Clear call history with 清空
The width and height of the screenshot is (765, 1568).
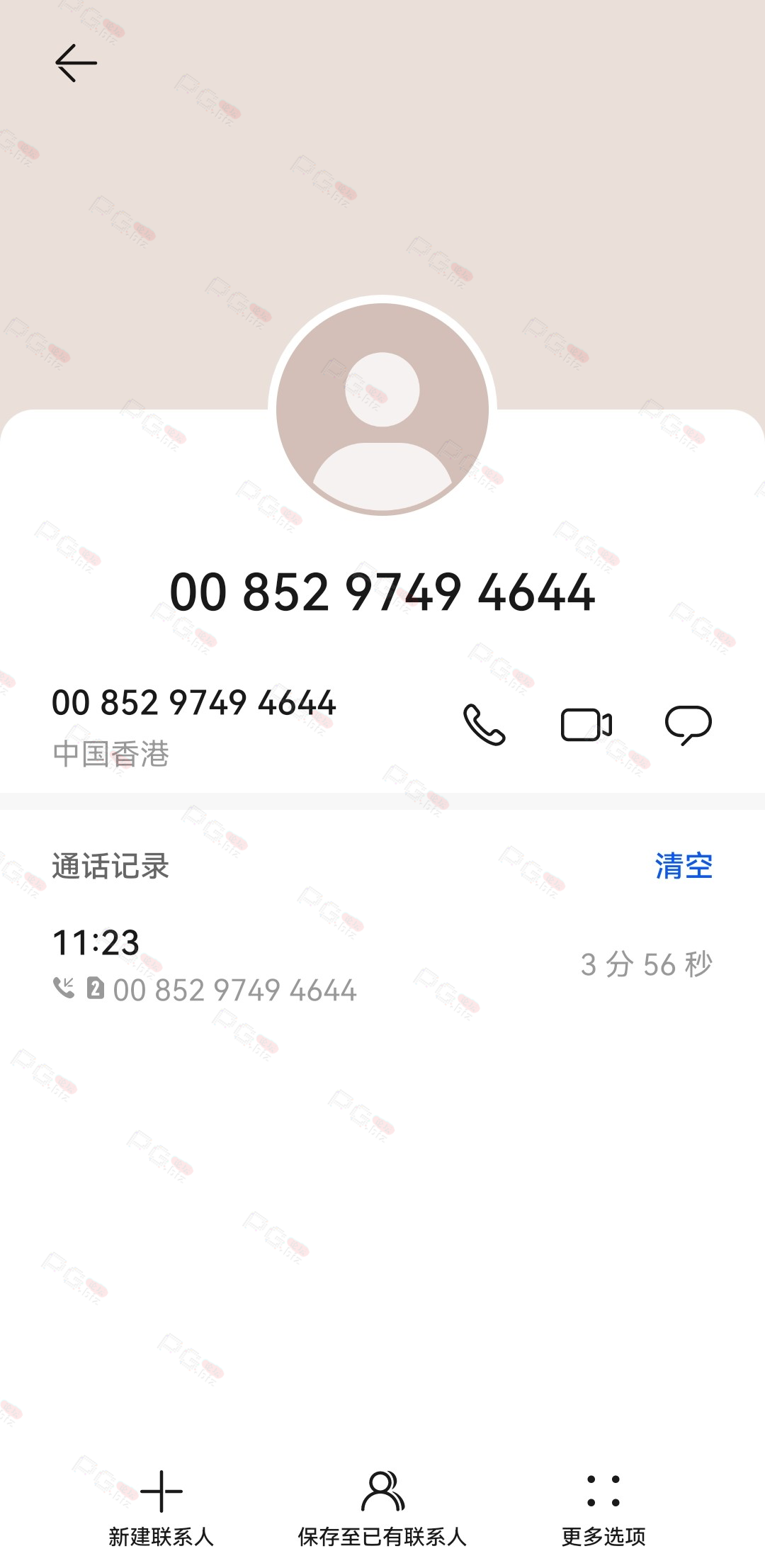pos(684,866)
